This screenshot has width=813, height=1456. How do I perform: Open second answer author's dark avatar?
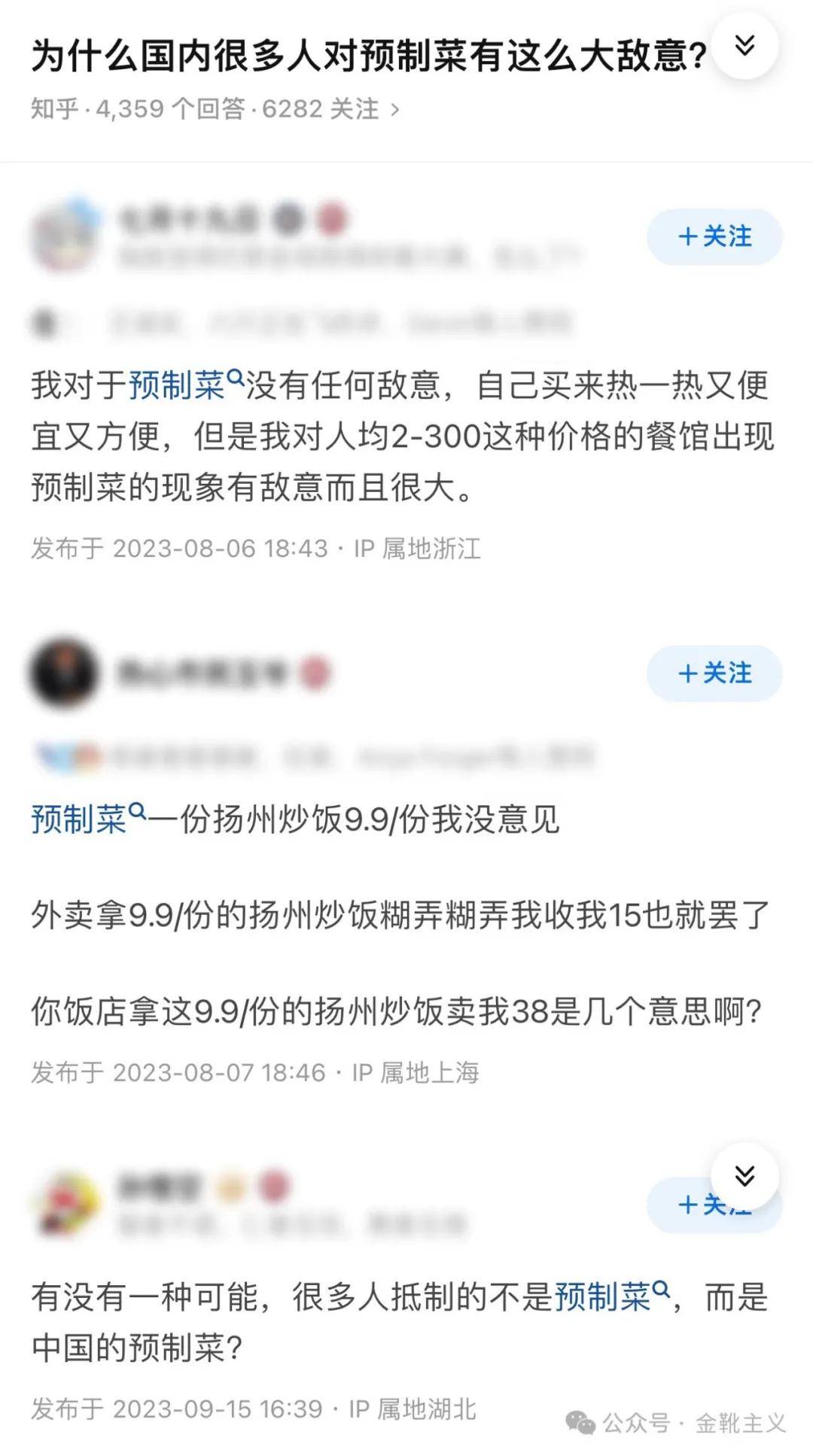click(x=65, y=673)
